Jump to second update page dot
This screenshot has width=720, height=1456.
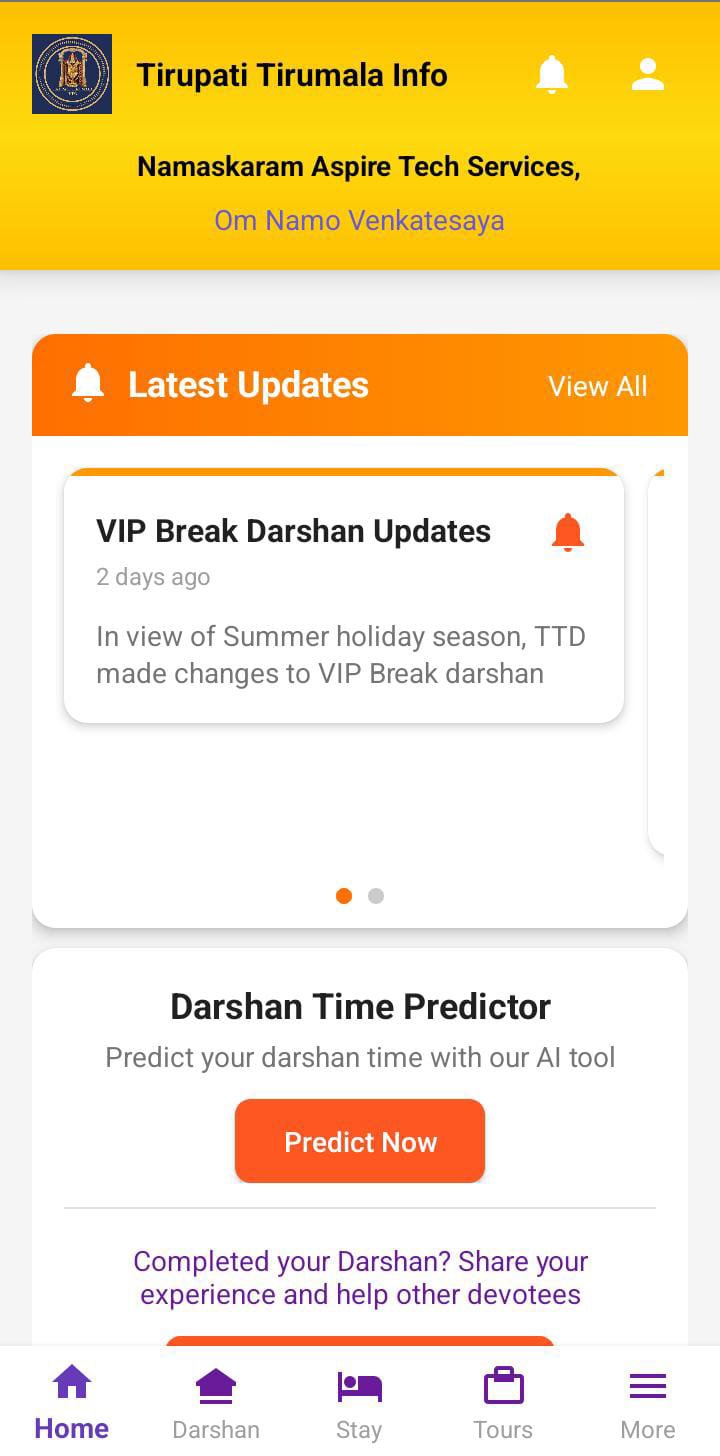pyautogui.click(x=376, y=896)
